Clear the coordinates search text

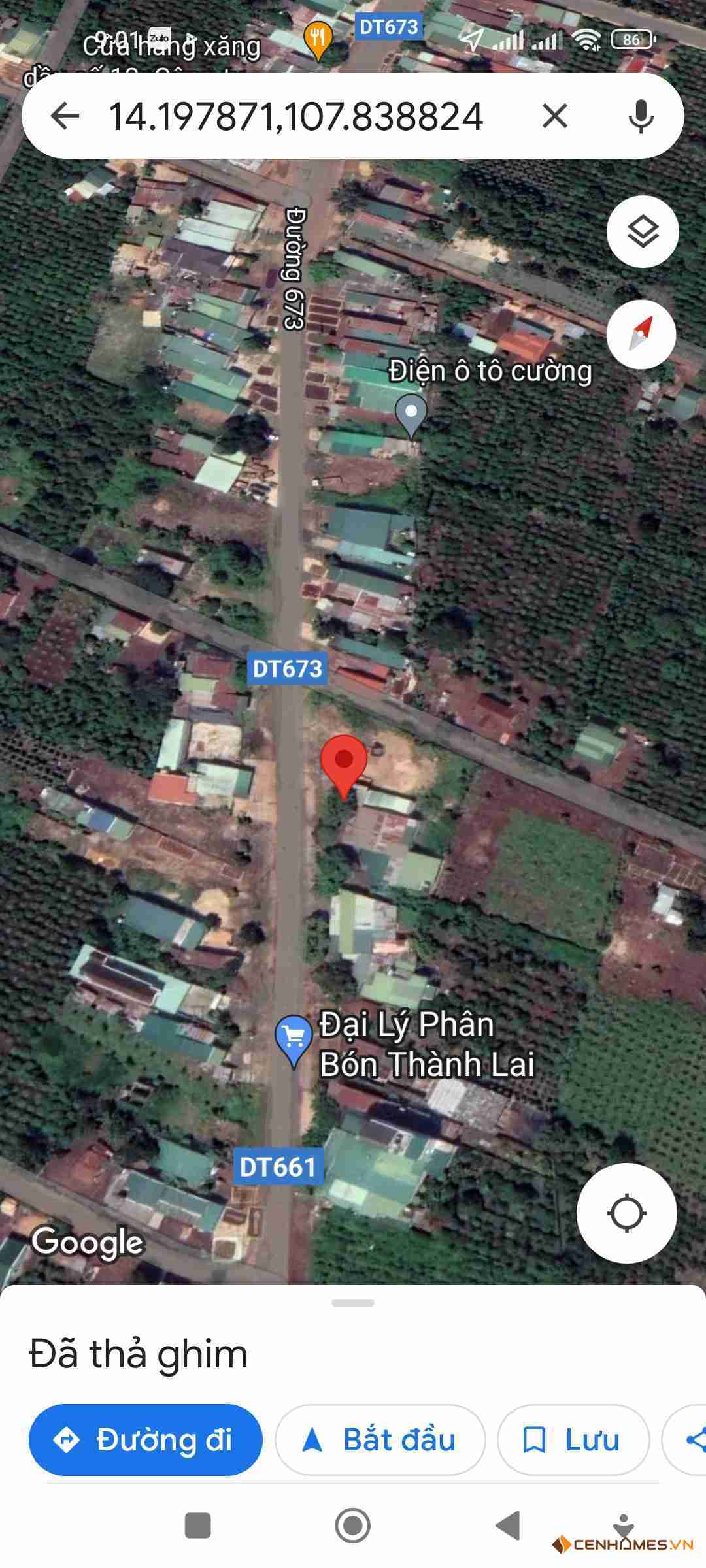coord(554,116)
